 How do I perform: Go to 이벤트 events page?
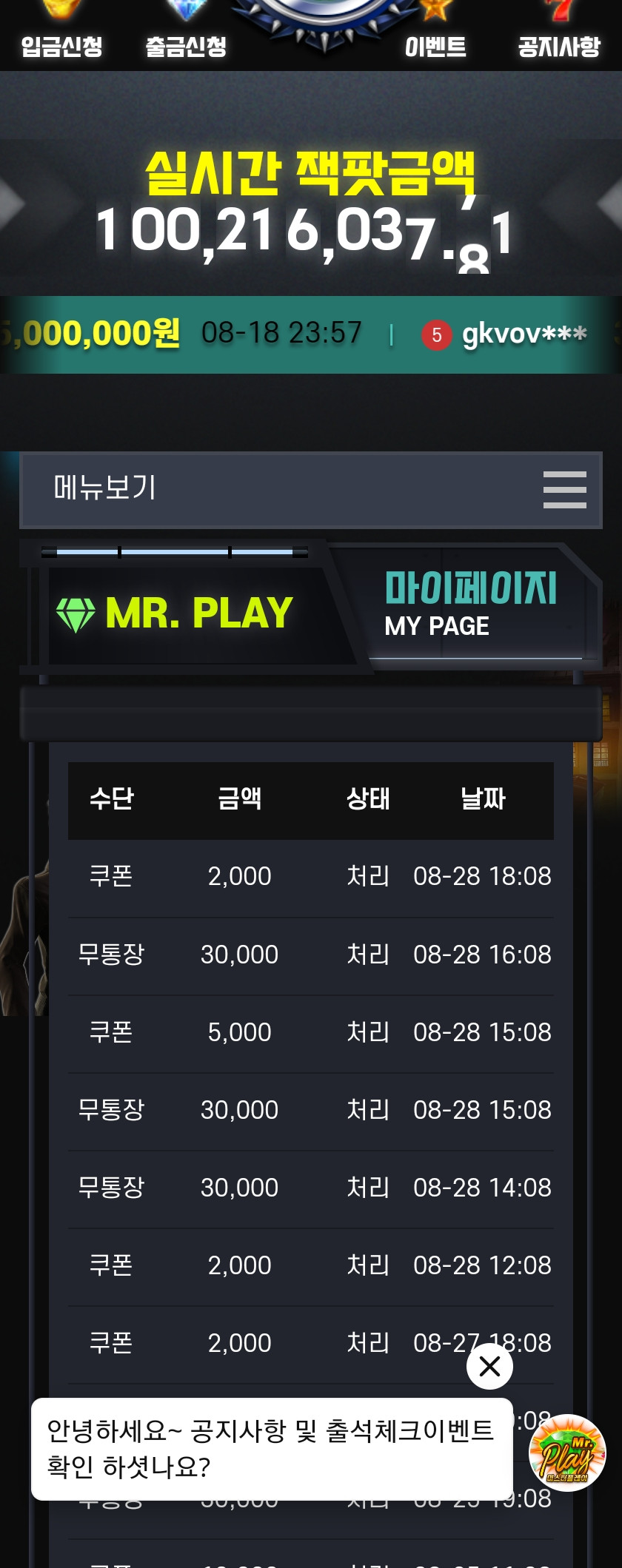point(435,46)
